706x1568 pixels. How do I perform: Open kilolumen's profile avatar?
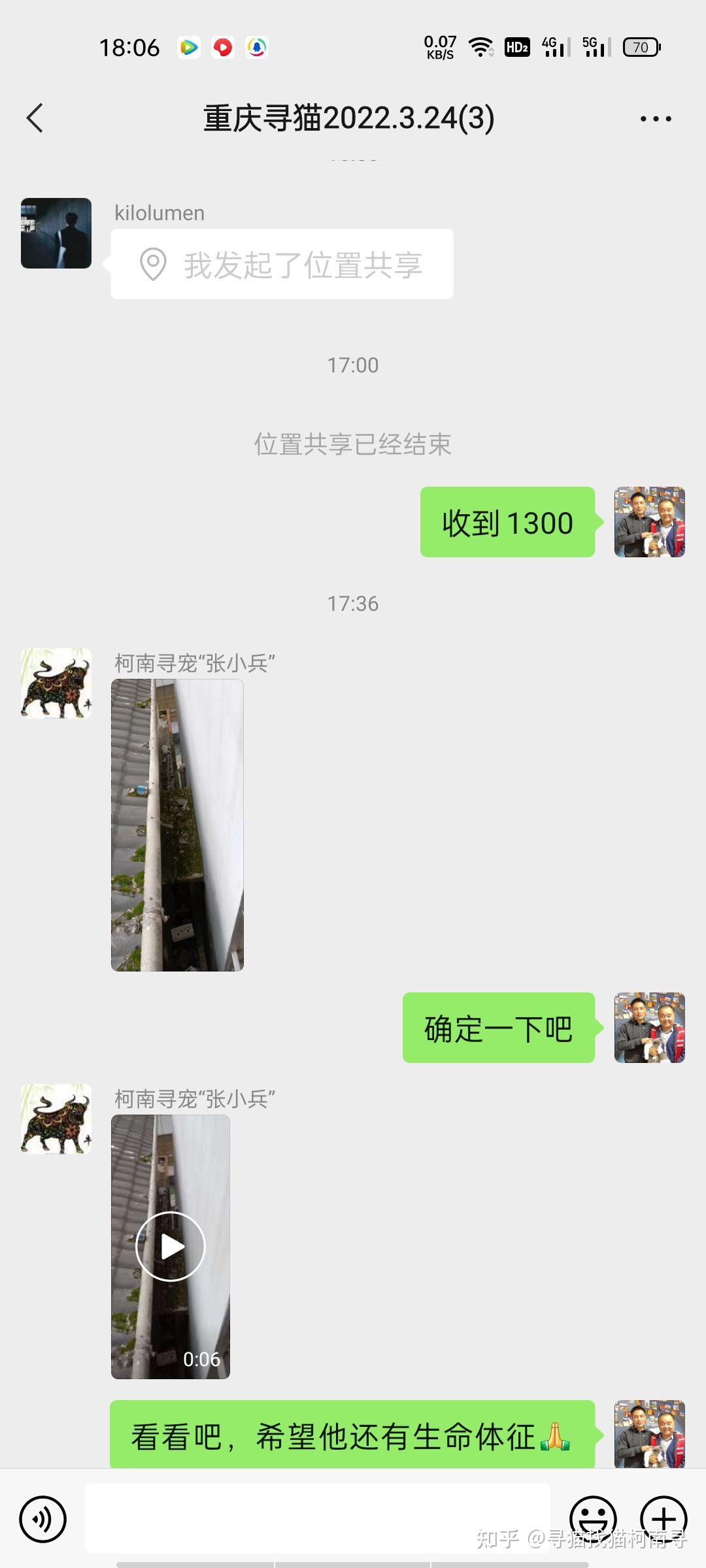[x=56, y=233]
